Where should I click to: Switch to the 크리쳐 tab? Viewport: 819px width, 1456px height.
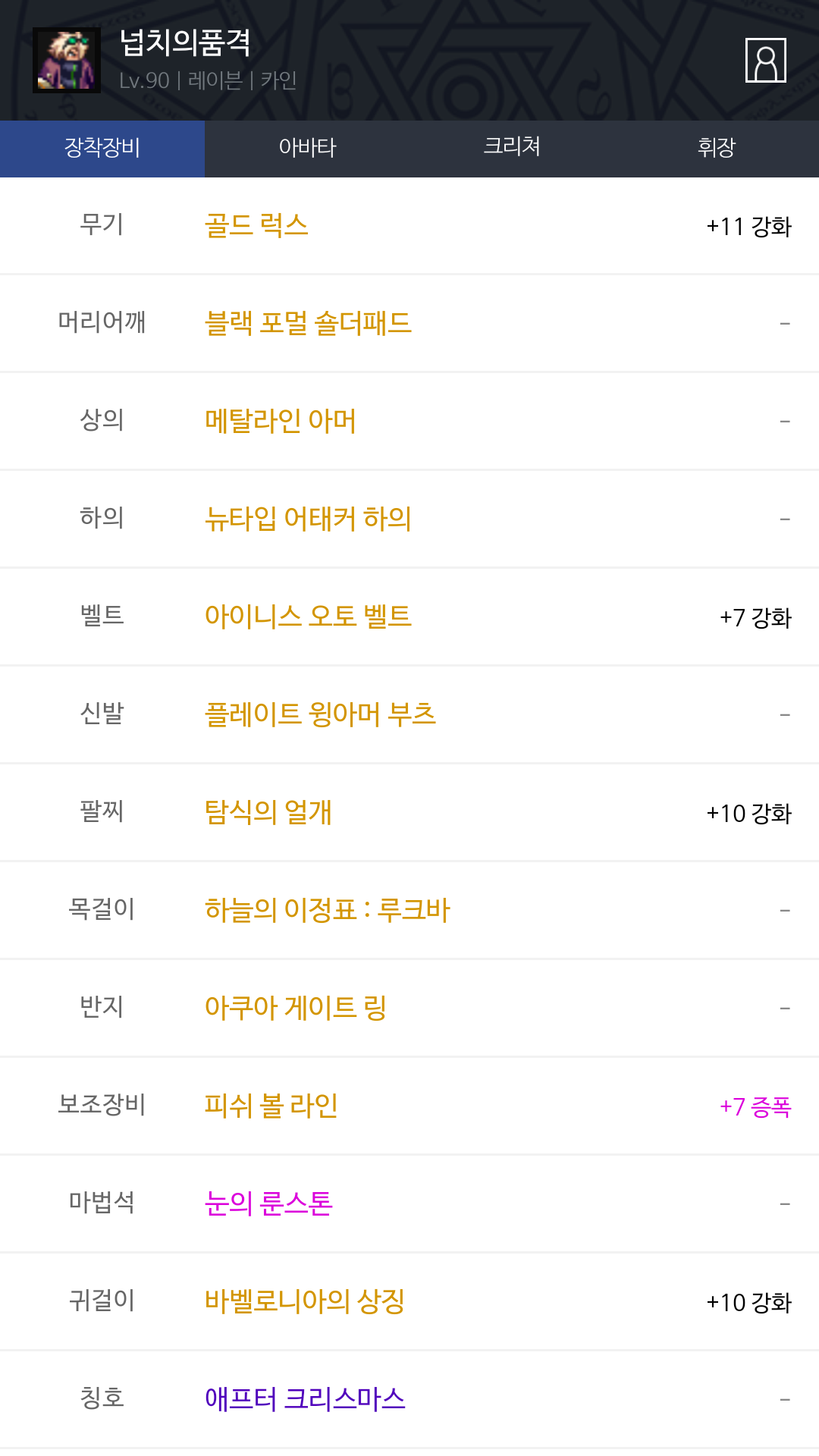pyautogui.click(x=512, y=148)
